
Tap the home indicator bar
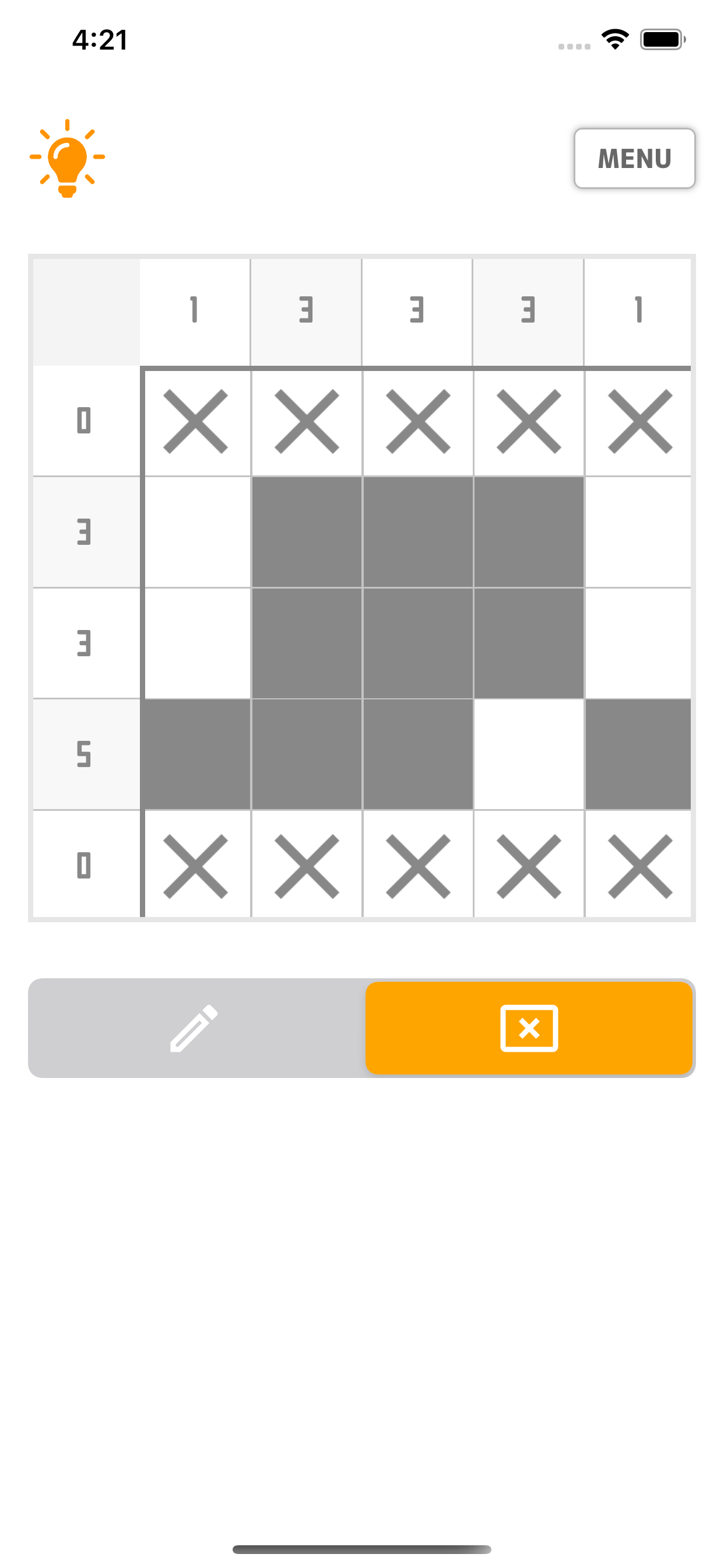coord(362,1550)
